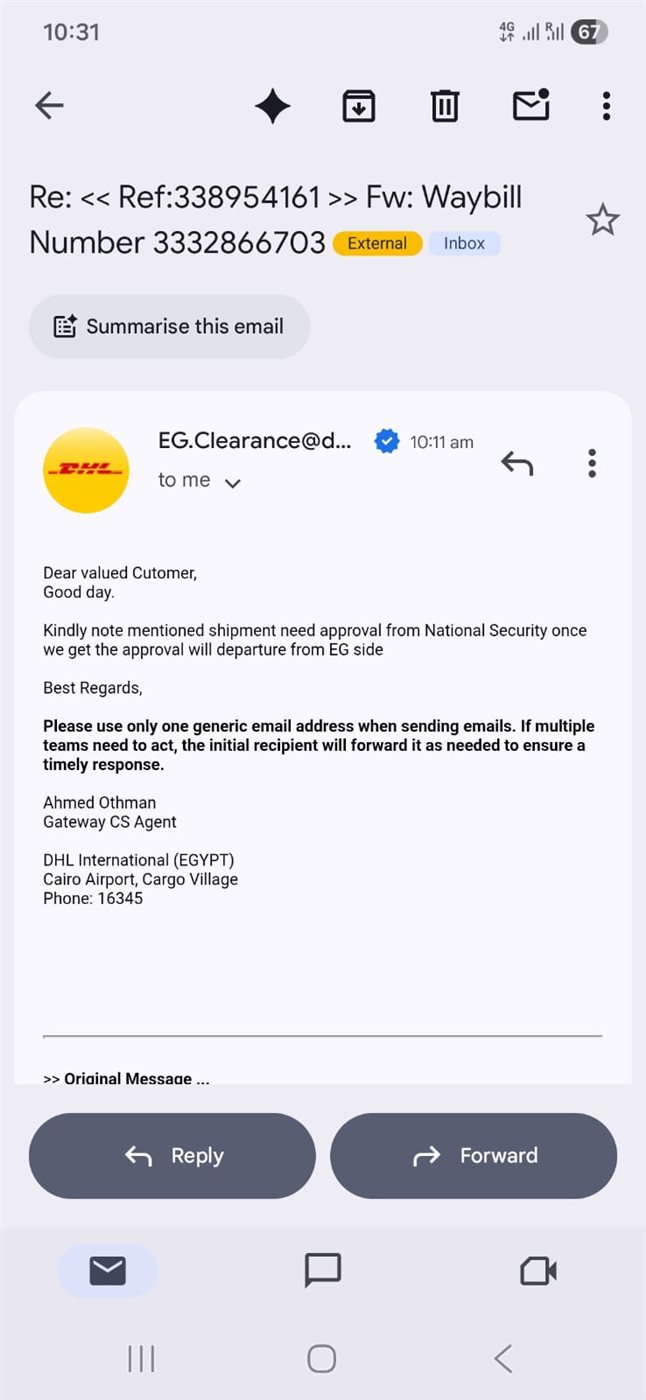Open the Gemini sparkle assistant
Image resolution: width=646 pixels, height=1400 pixels.
[x=273, y=106]
